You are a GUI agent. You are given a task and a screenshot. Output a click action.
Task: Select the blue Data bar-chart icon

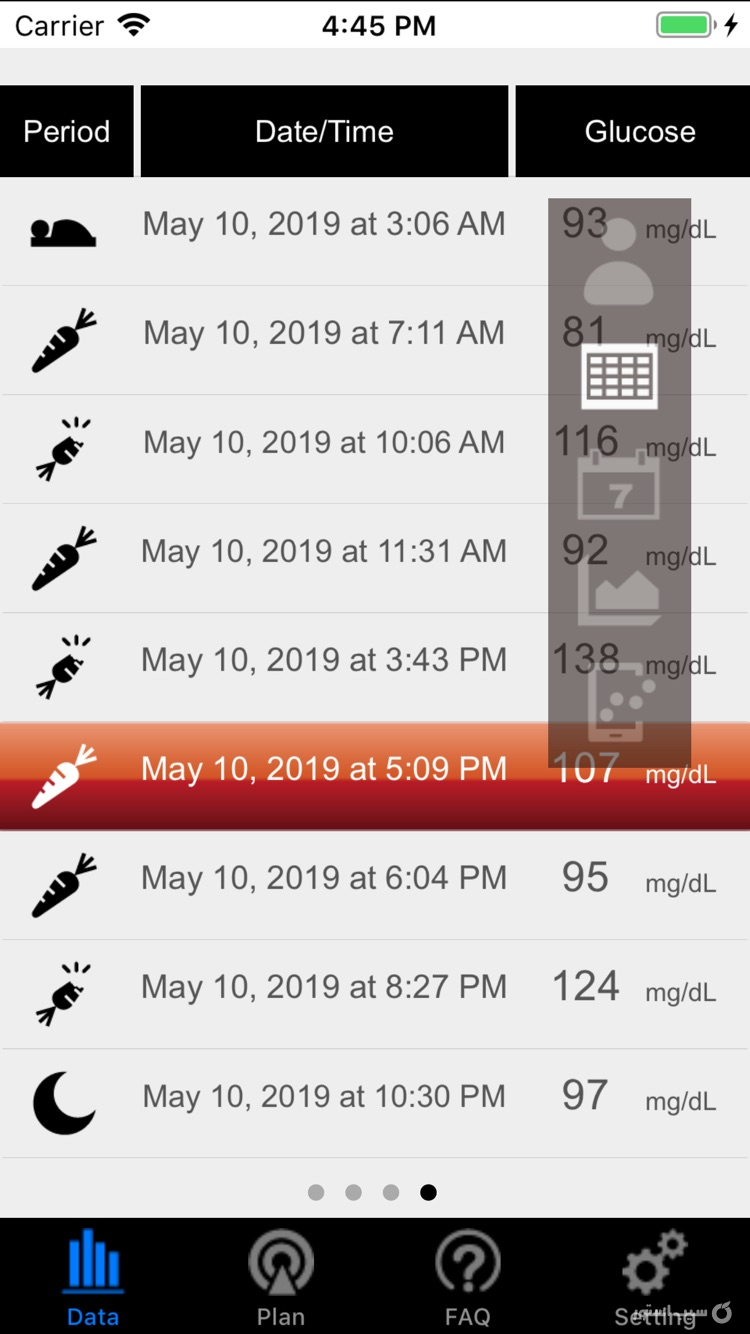point(93,1262)
